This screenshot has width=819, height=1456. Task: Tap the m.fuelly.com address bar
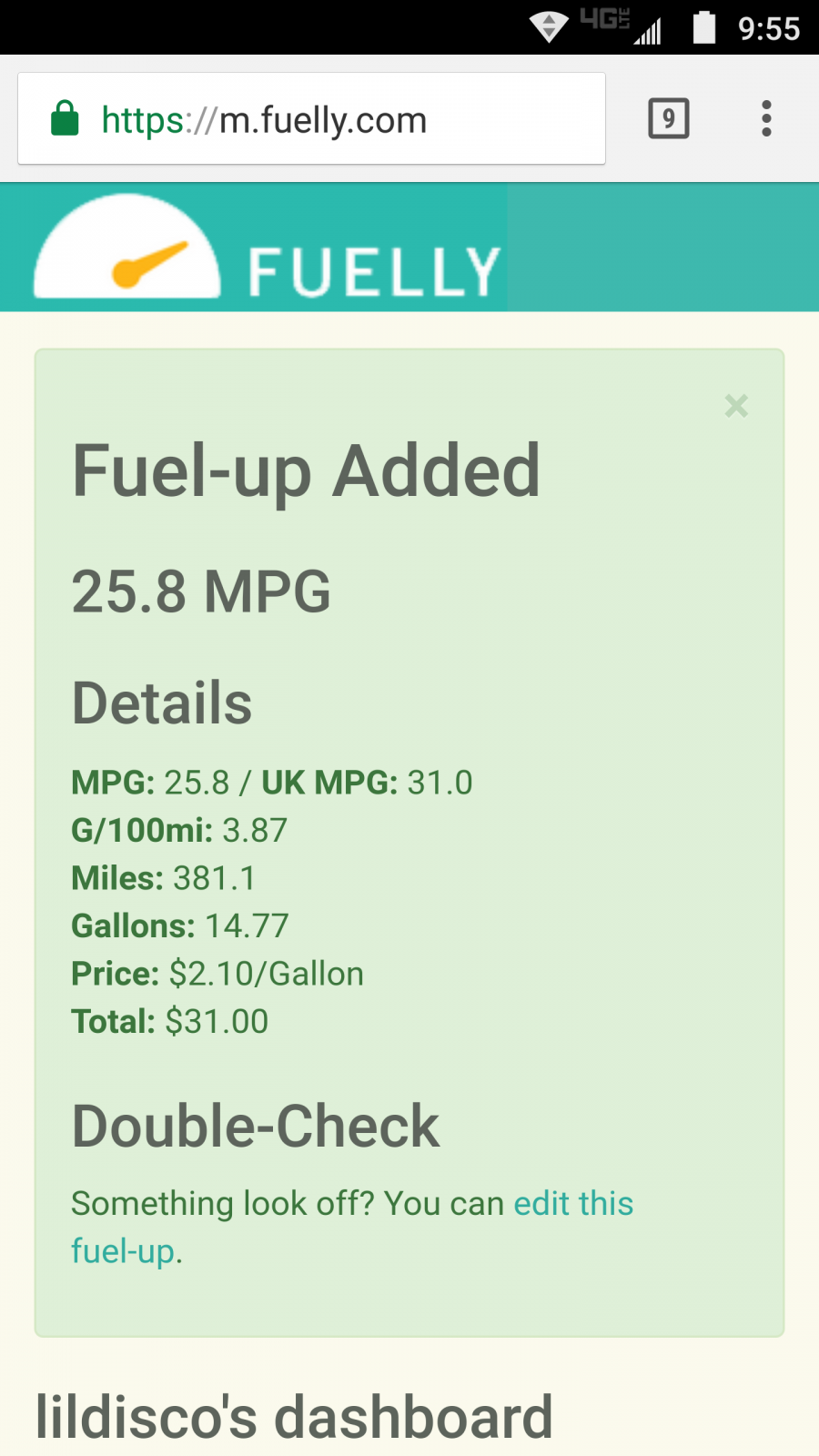click(x=309, y=119)
